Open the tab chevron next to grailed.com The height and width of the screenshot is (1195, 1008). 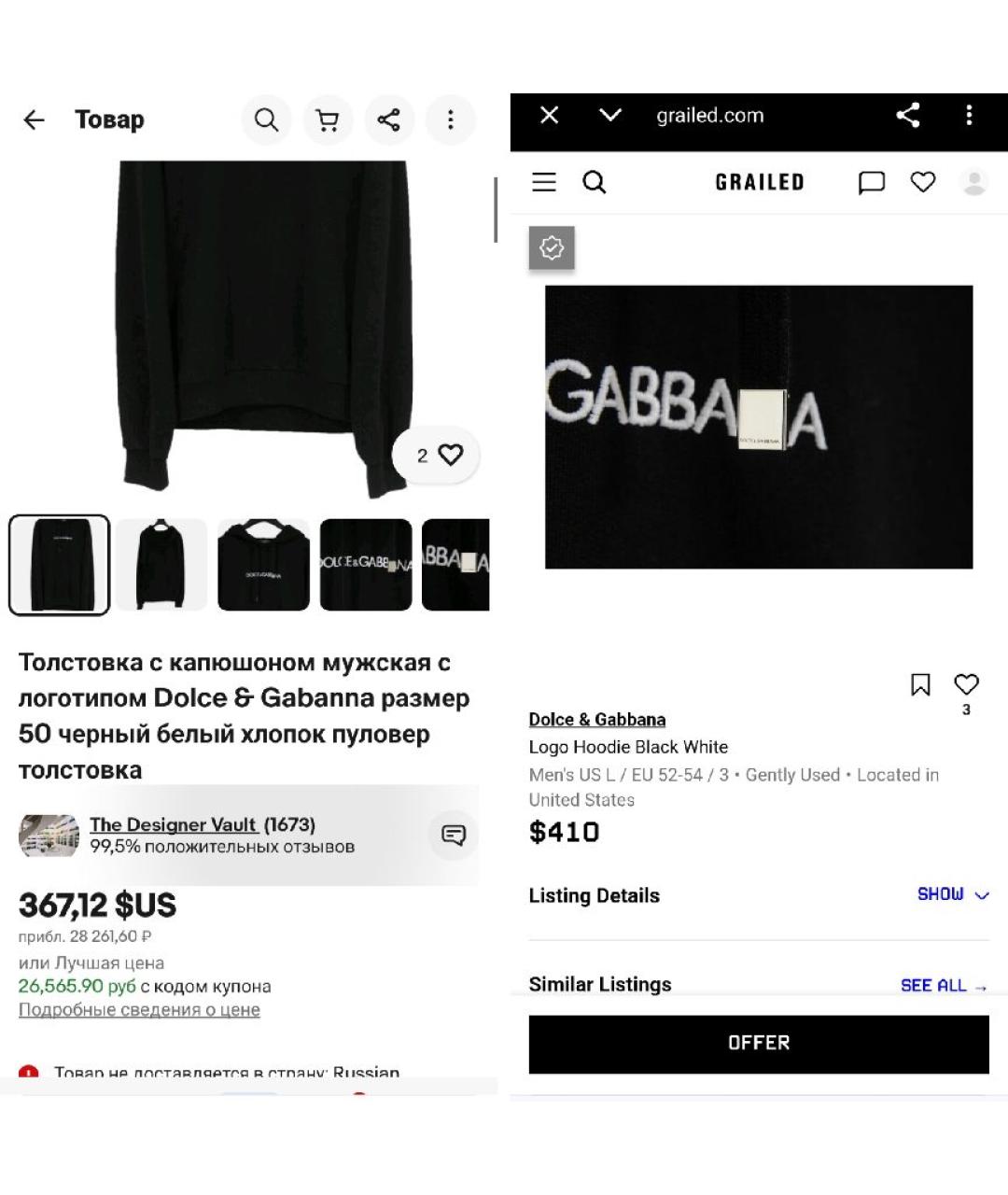tap(609, 115)
